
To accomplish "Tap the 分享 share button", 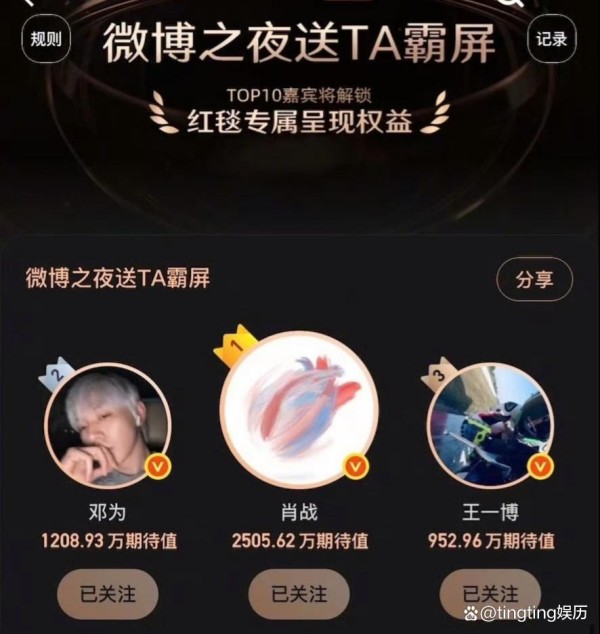I will click(534, 280).
